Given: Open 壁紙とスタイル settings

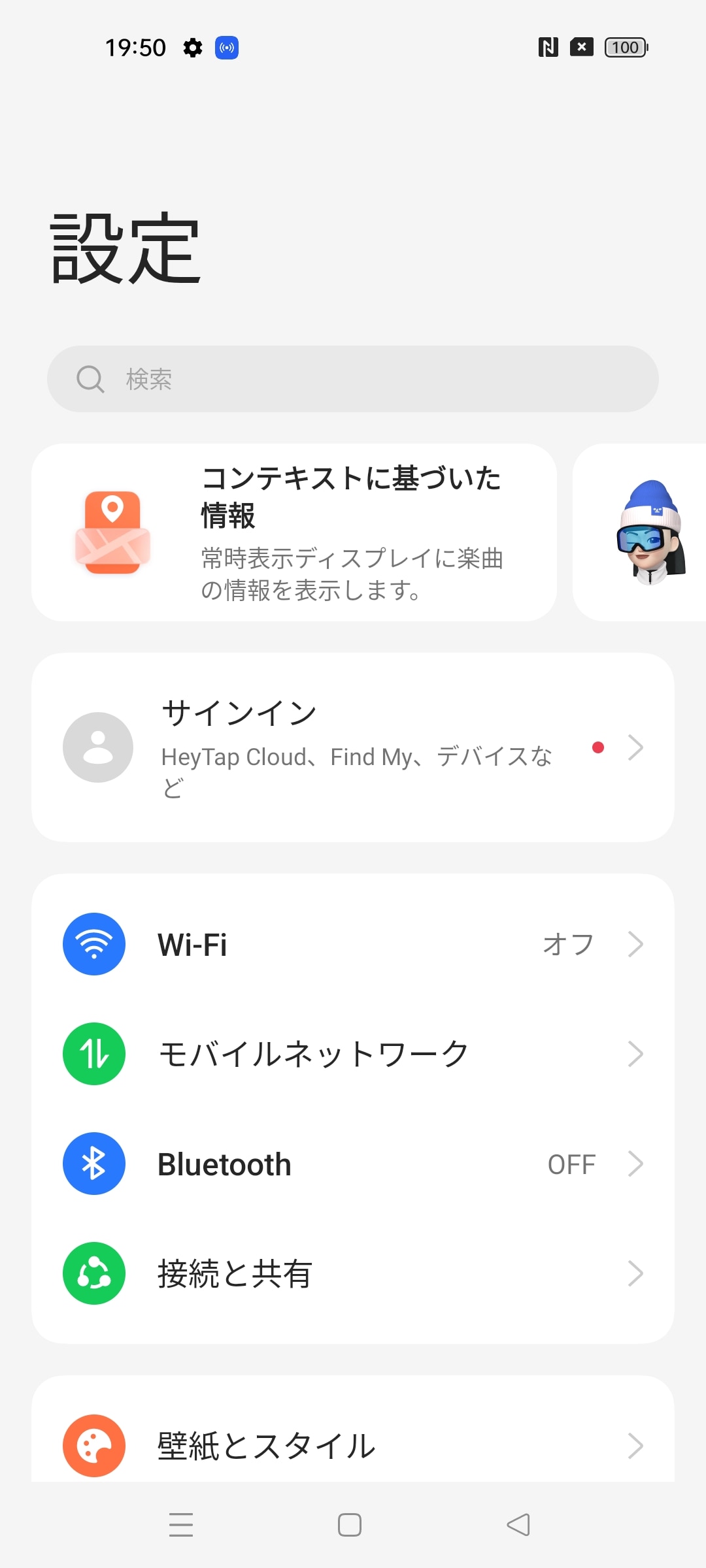Looking at the screenshot, I should pos(353,1445).
